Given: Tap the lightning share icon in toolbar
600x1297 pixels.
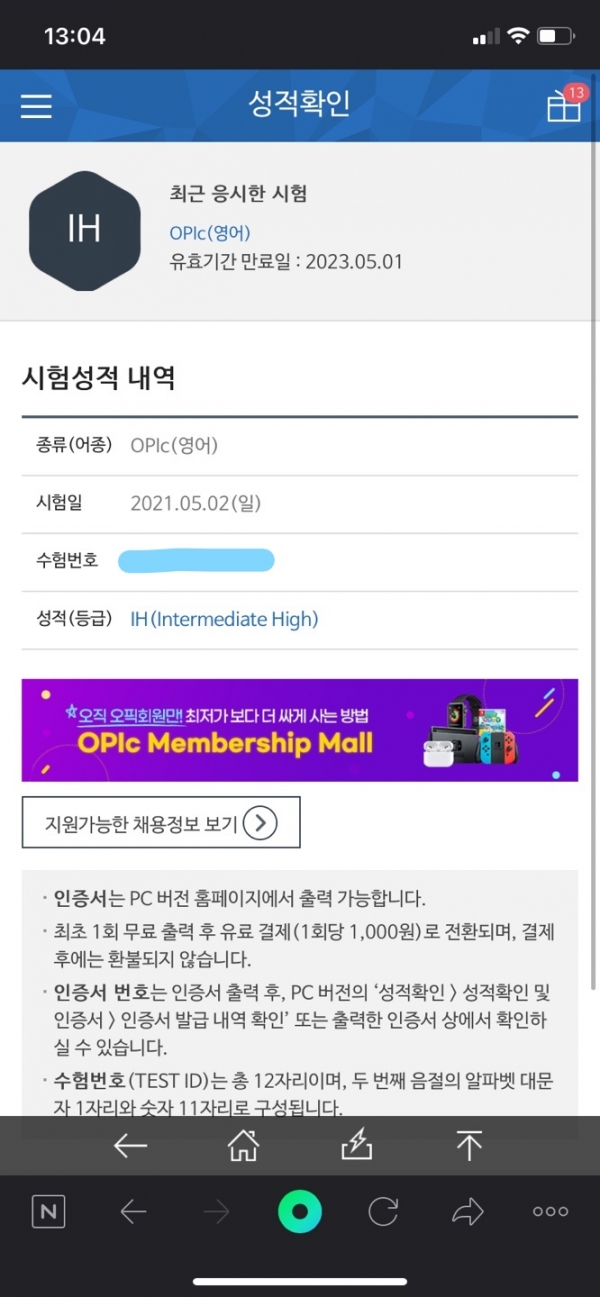Looking at the screenshot, I should point(356,1146).
